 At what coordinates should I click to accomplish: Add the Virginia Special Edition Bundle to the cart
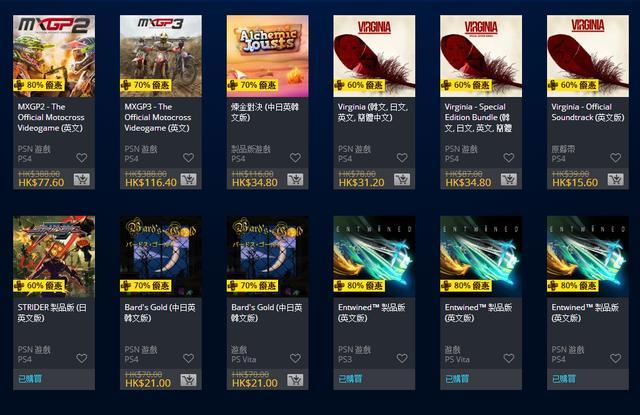click(509, 181)
